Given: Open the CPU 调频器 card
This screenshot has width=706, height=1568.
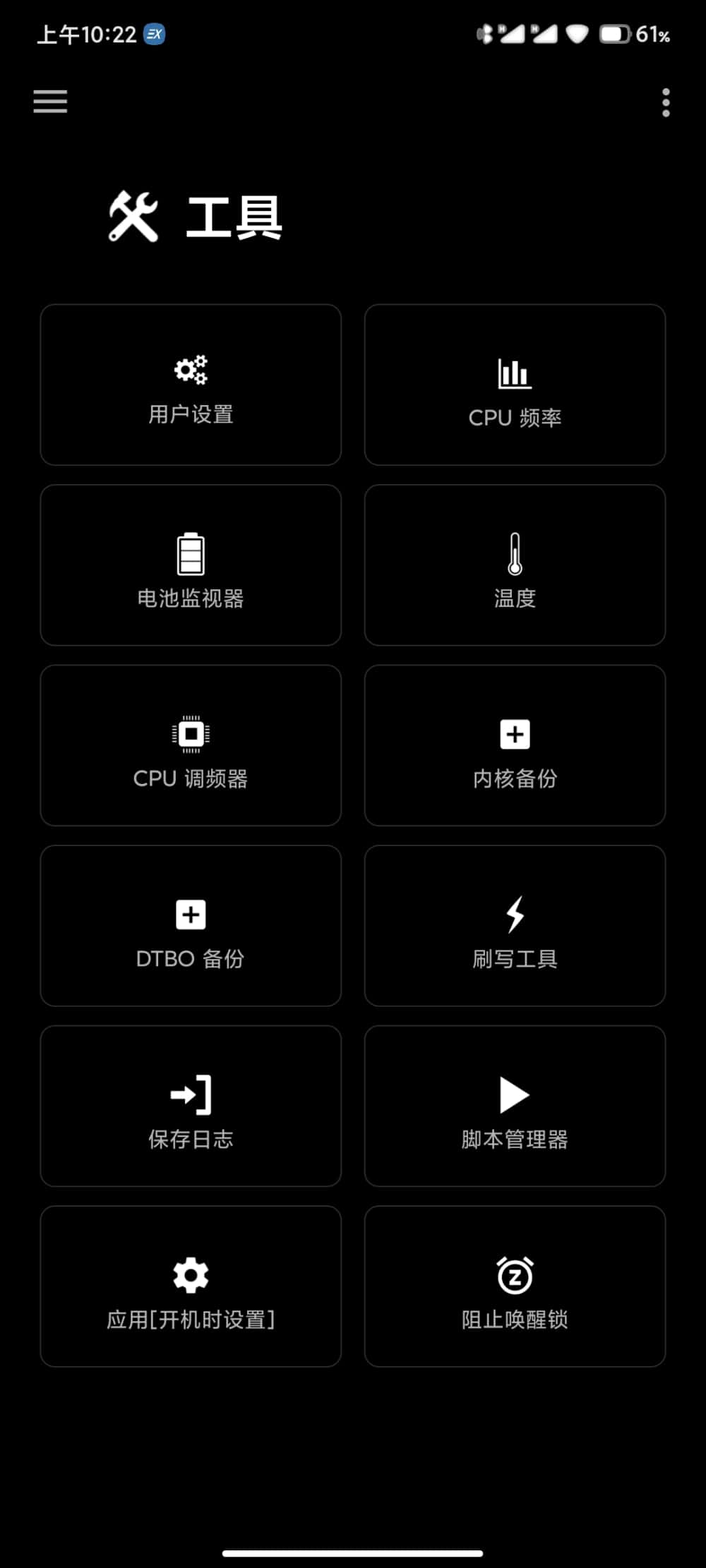Looking at the screenshot, I should coord(191,746).
